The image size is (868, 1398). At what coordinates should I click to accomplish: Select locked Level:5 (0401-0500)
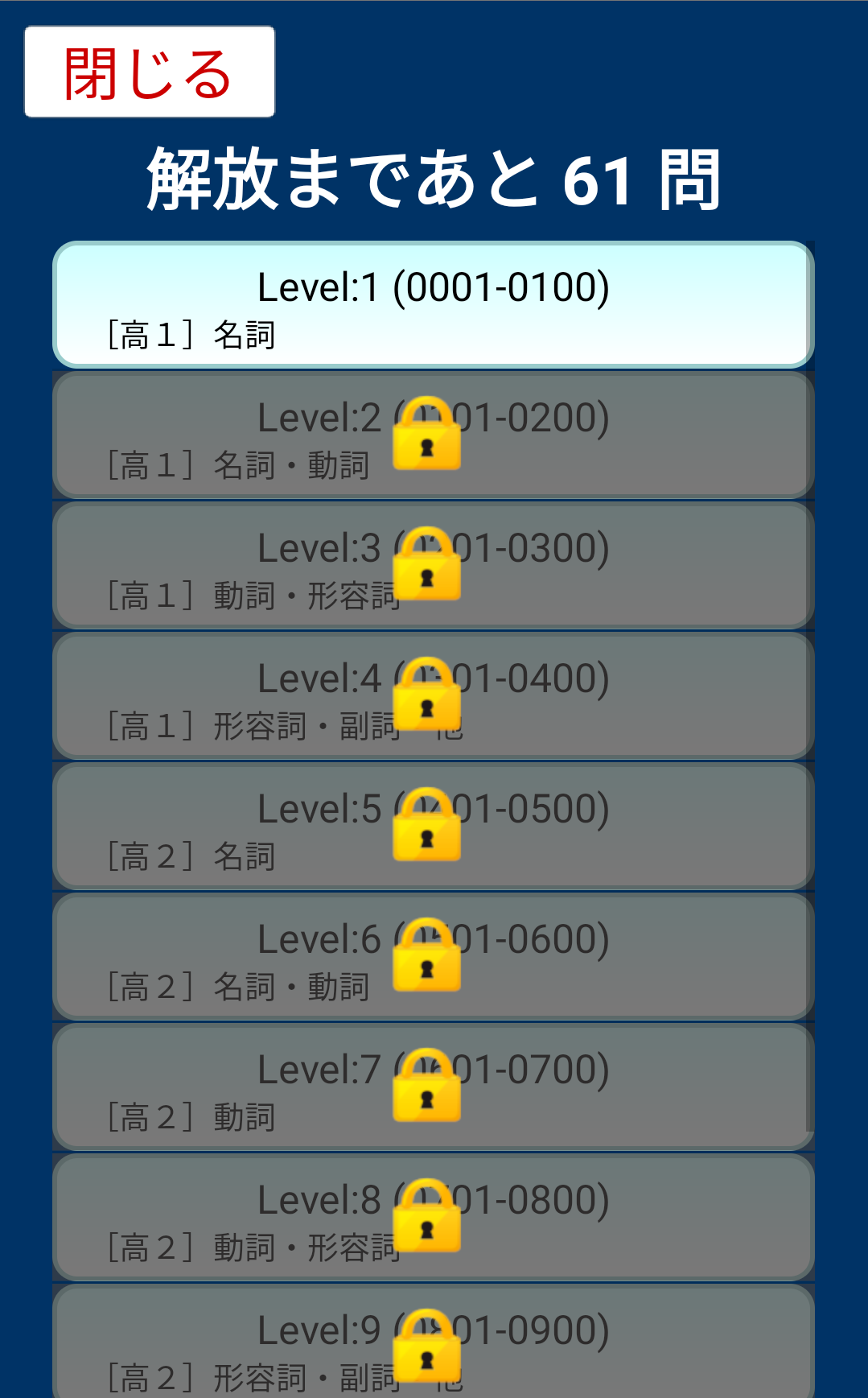pos(434,827)
